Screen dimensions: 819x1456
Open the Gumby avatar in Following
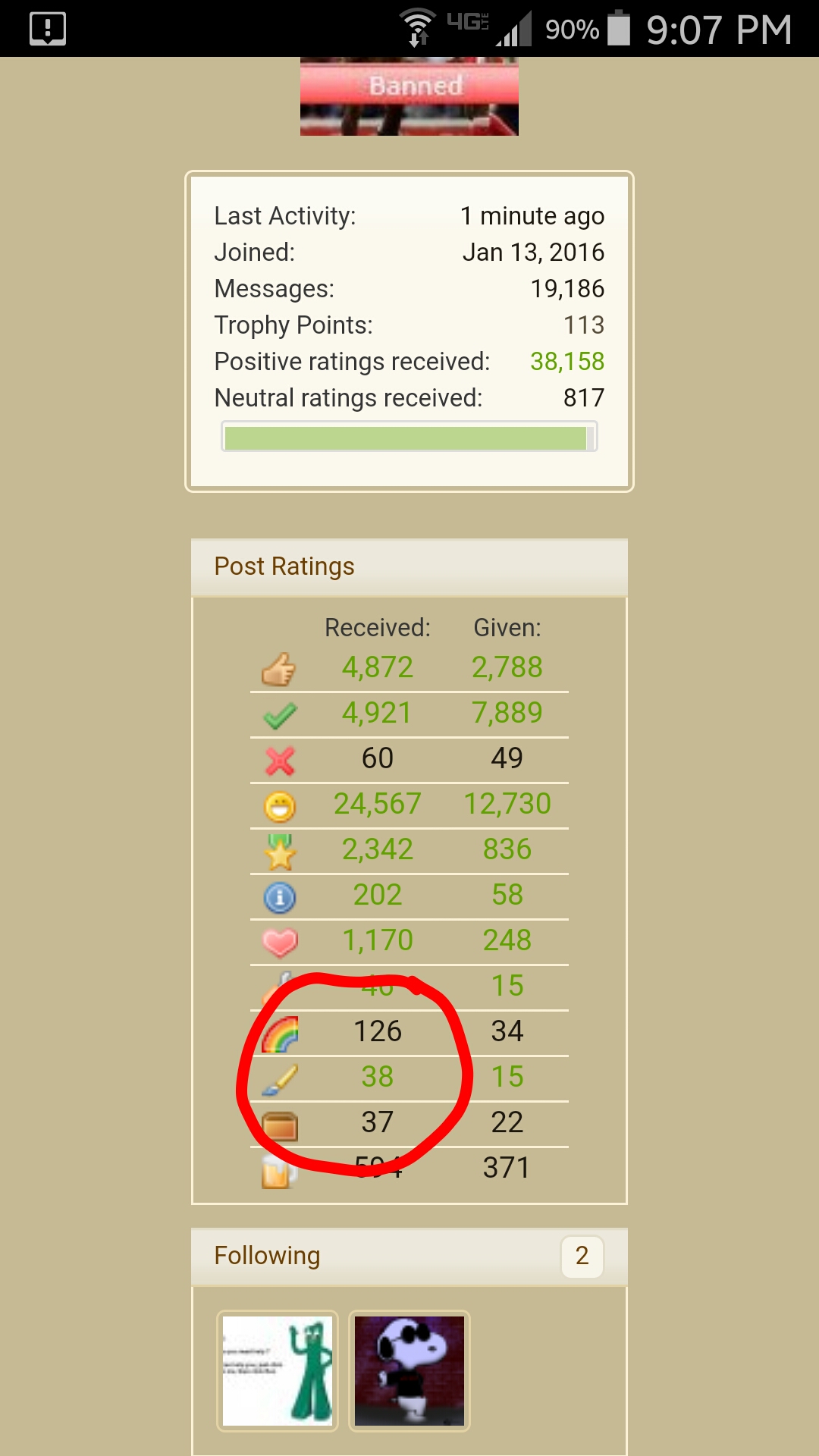(278, 1370)
